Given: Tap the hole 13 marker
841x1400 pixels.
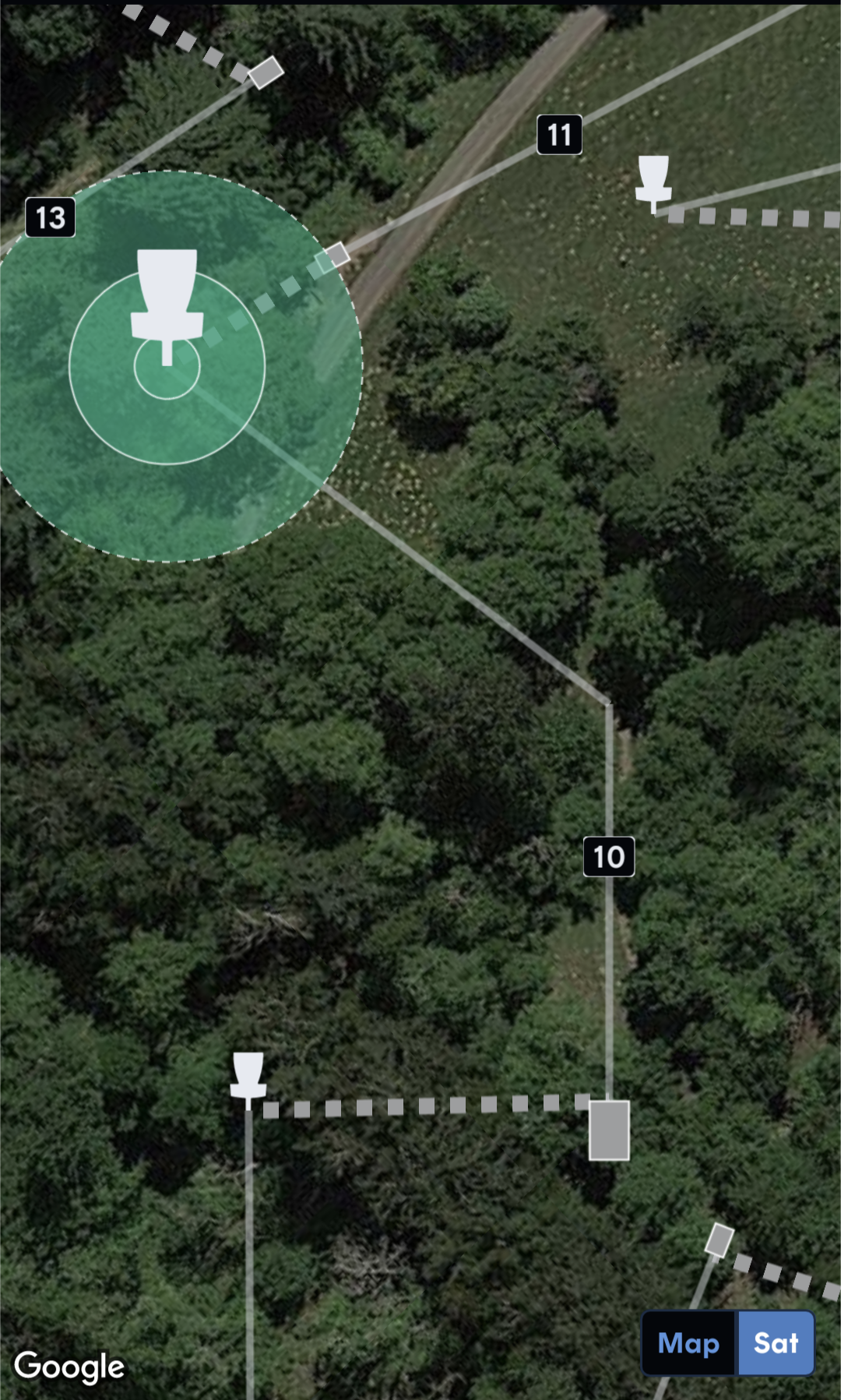Looking at the screenshot, I should (51, 217).
